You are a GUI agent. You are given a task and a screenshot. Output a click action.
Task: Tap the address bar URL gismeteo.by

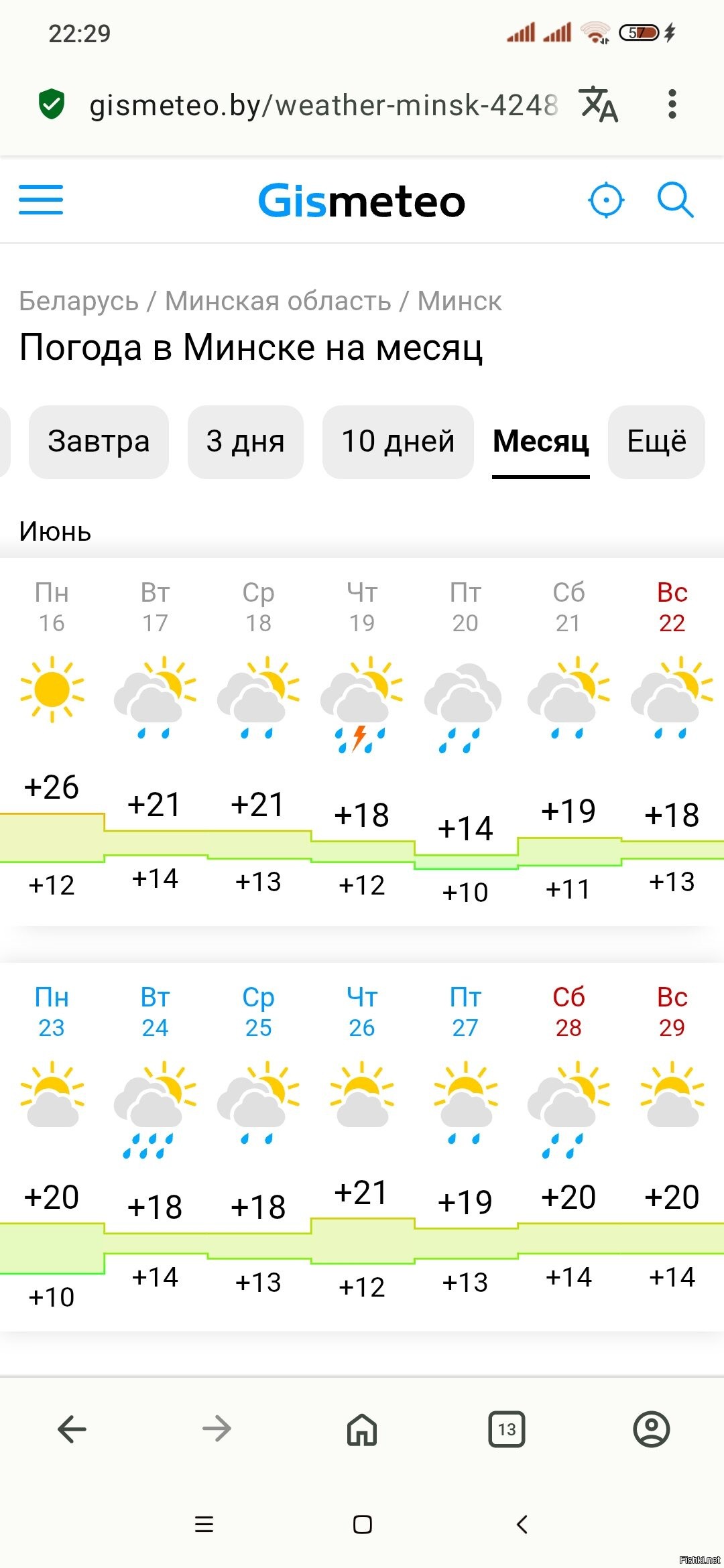point(323,105)
